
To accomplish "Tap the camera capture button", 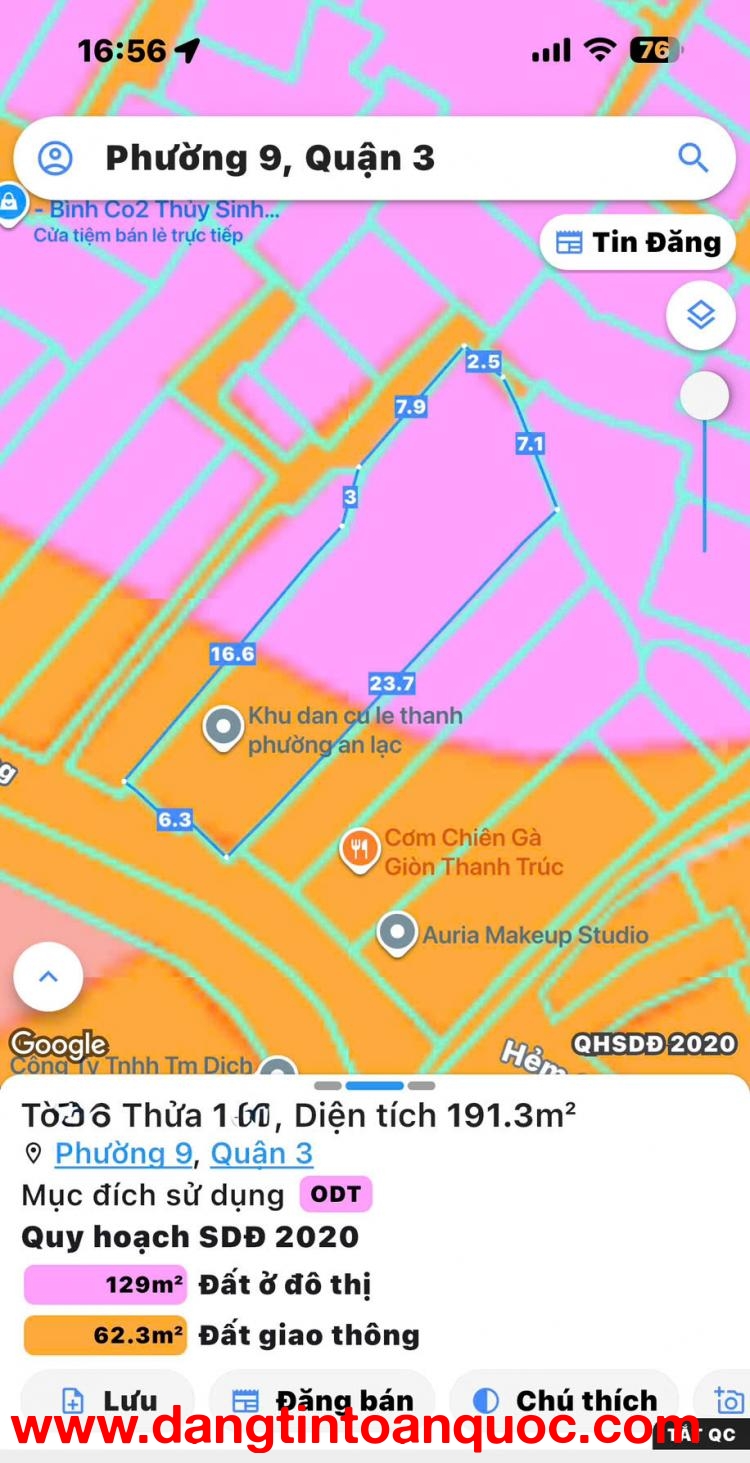I will 728,1399.
